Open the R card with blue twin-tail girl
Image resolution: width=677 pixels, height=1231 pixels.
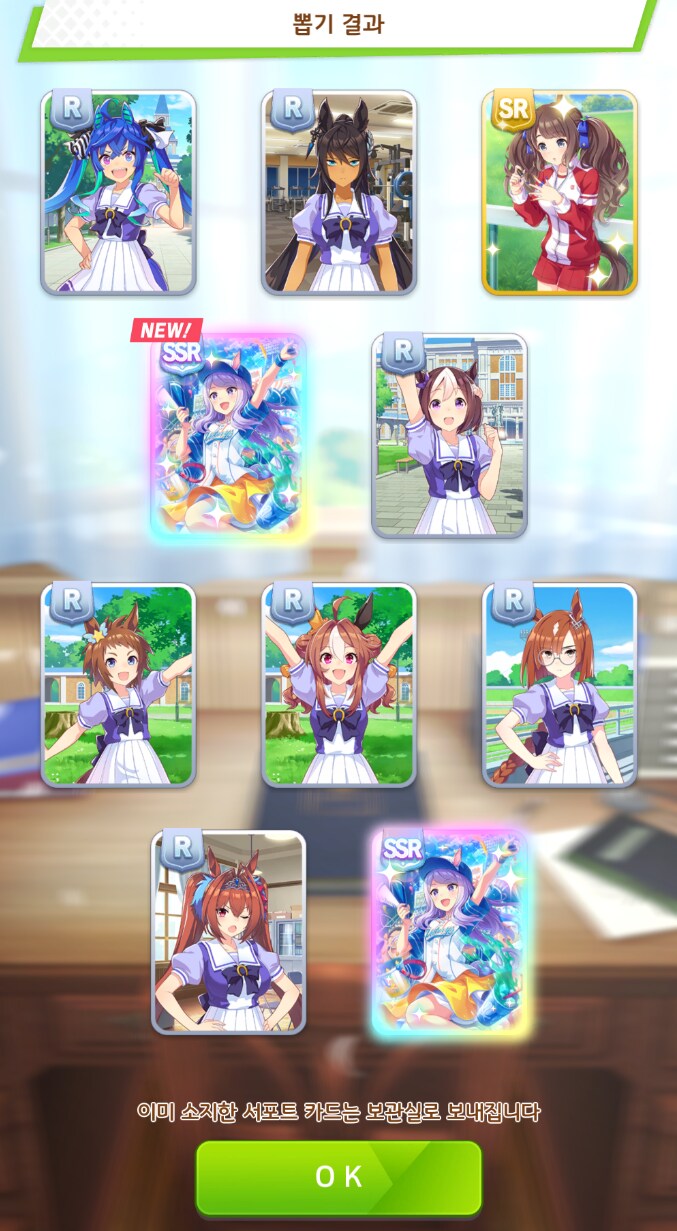(x=118, y=193)
